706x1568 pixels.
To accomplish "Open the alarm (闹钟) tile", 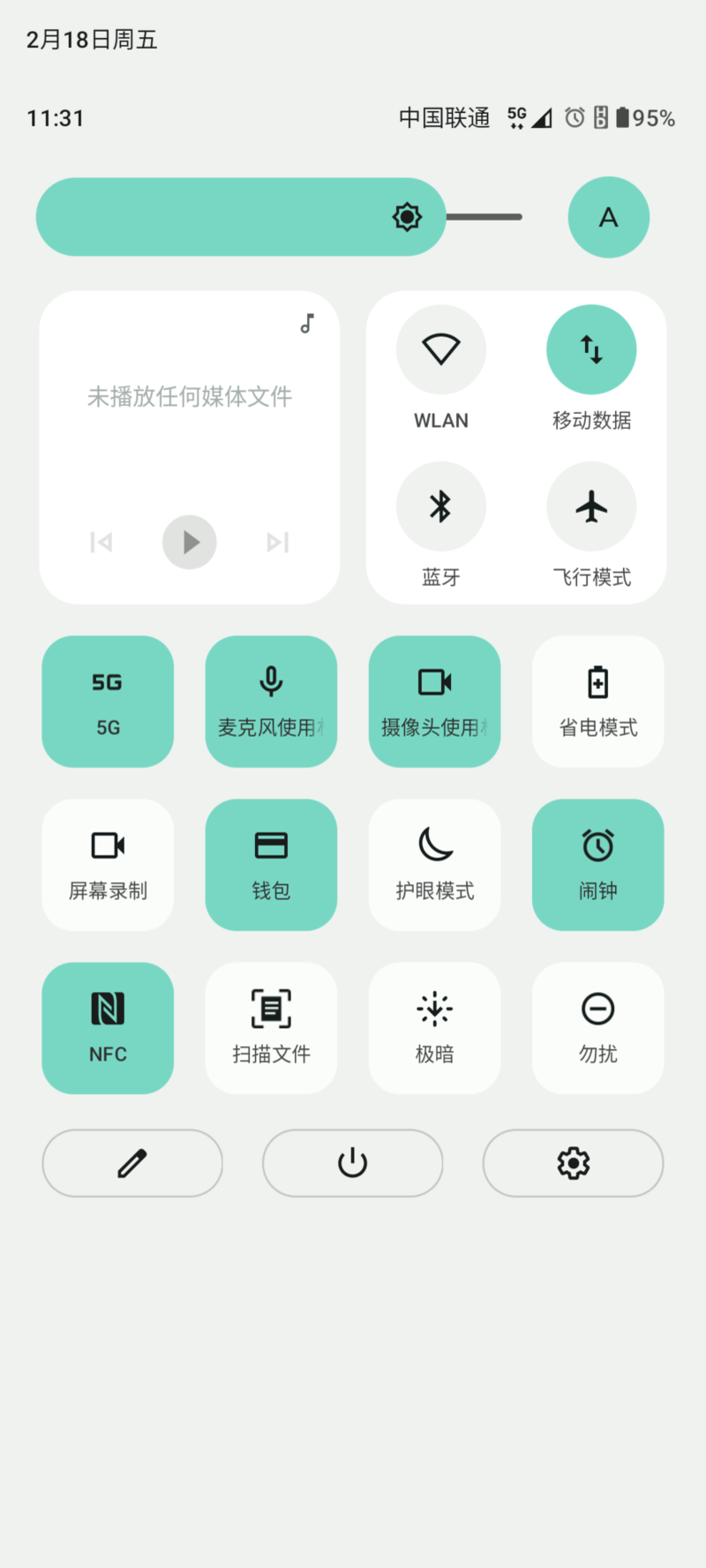I will (597, 865).
